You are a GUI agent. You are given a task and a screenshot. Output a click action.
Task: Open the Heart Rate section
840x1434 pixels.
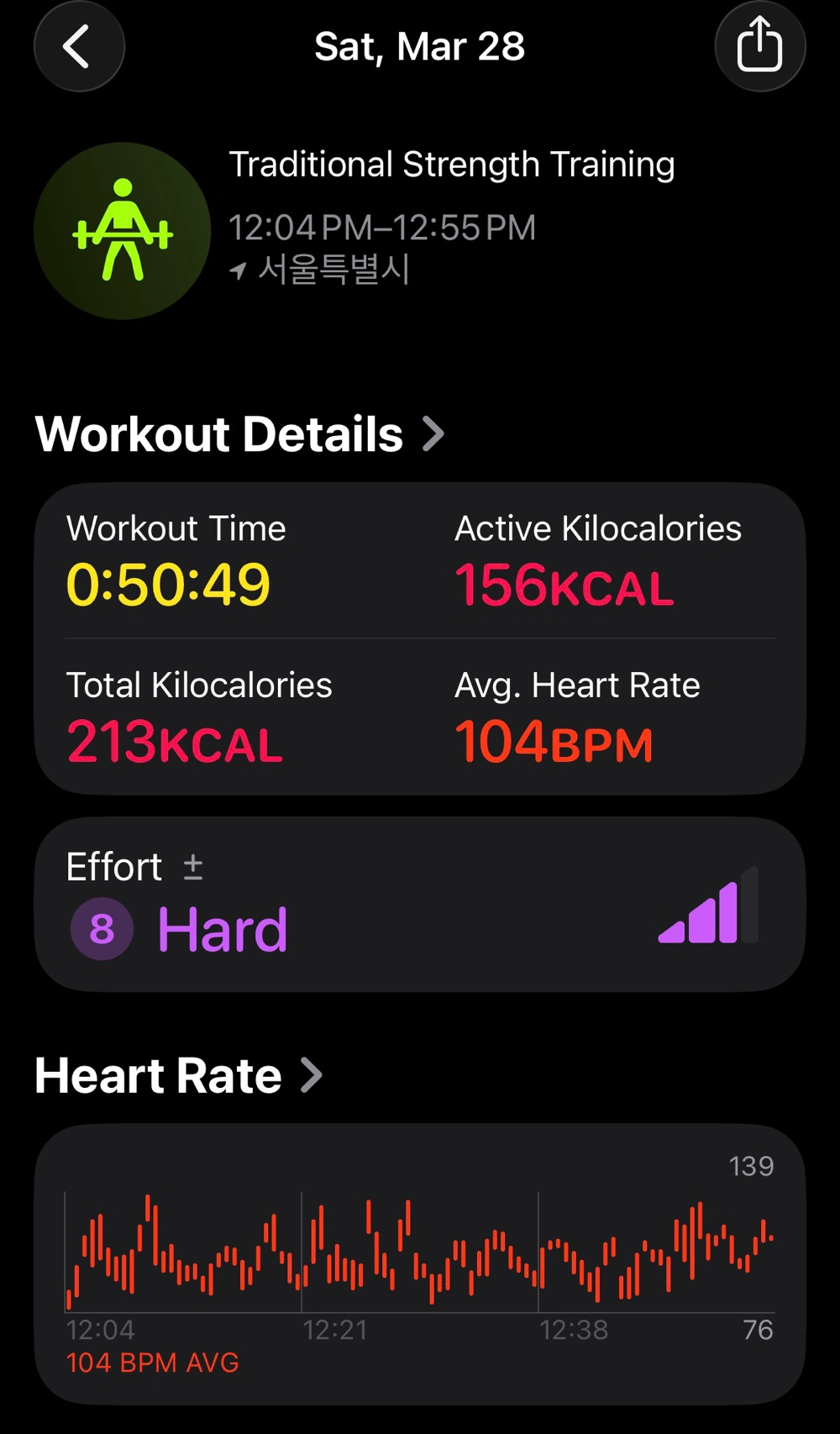(178, 1076)
